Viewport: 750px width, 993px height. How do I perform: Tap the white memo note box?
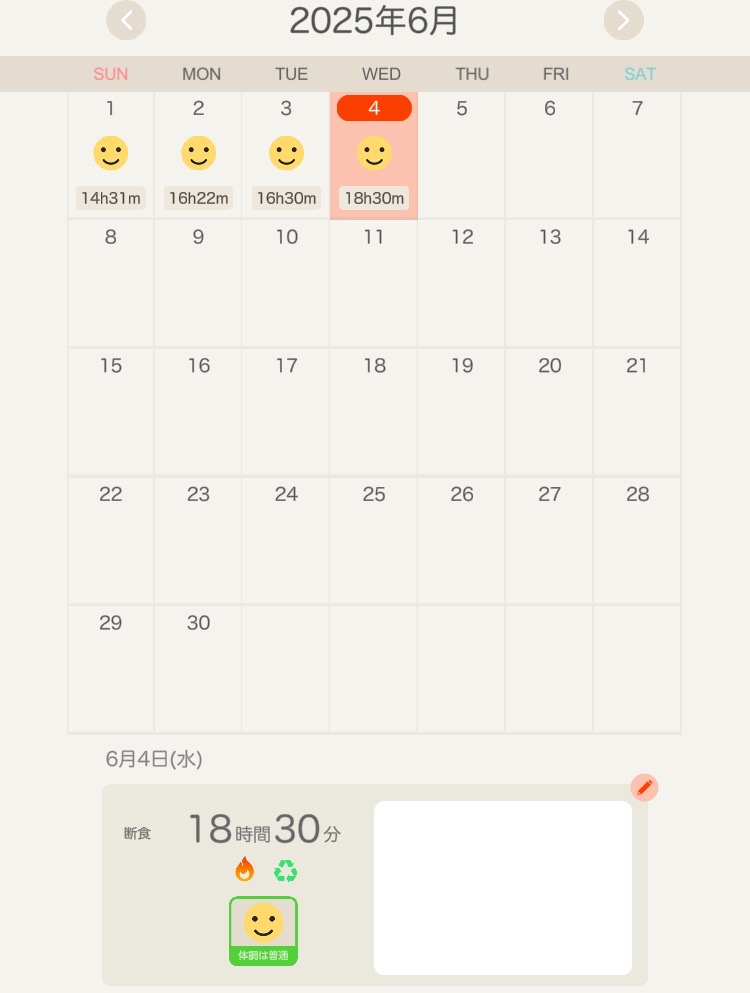point(502,887)
